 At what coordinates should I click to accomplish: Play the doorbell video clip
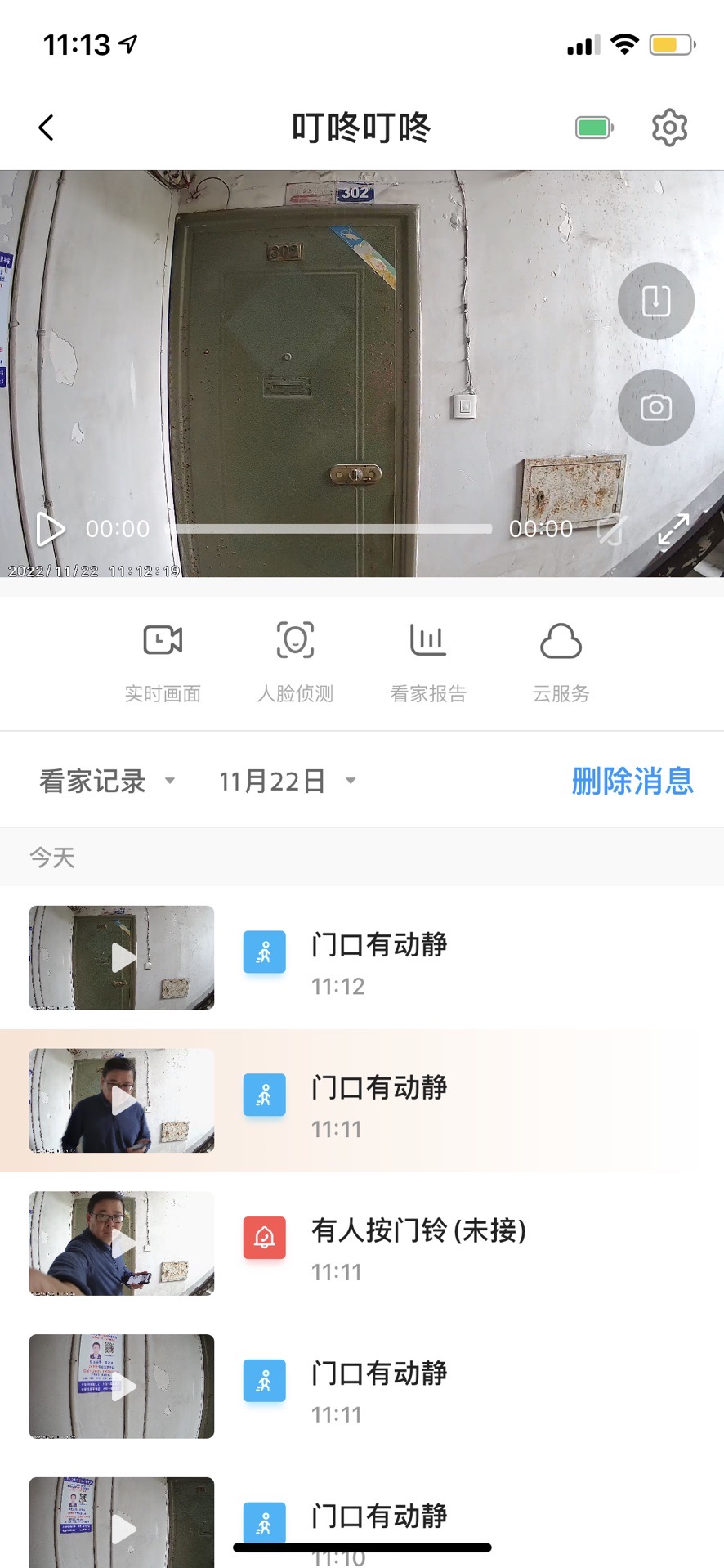point(50,529)
